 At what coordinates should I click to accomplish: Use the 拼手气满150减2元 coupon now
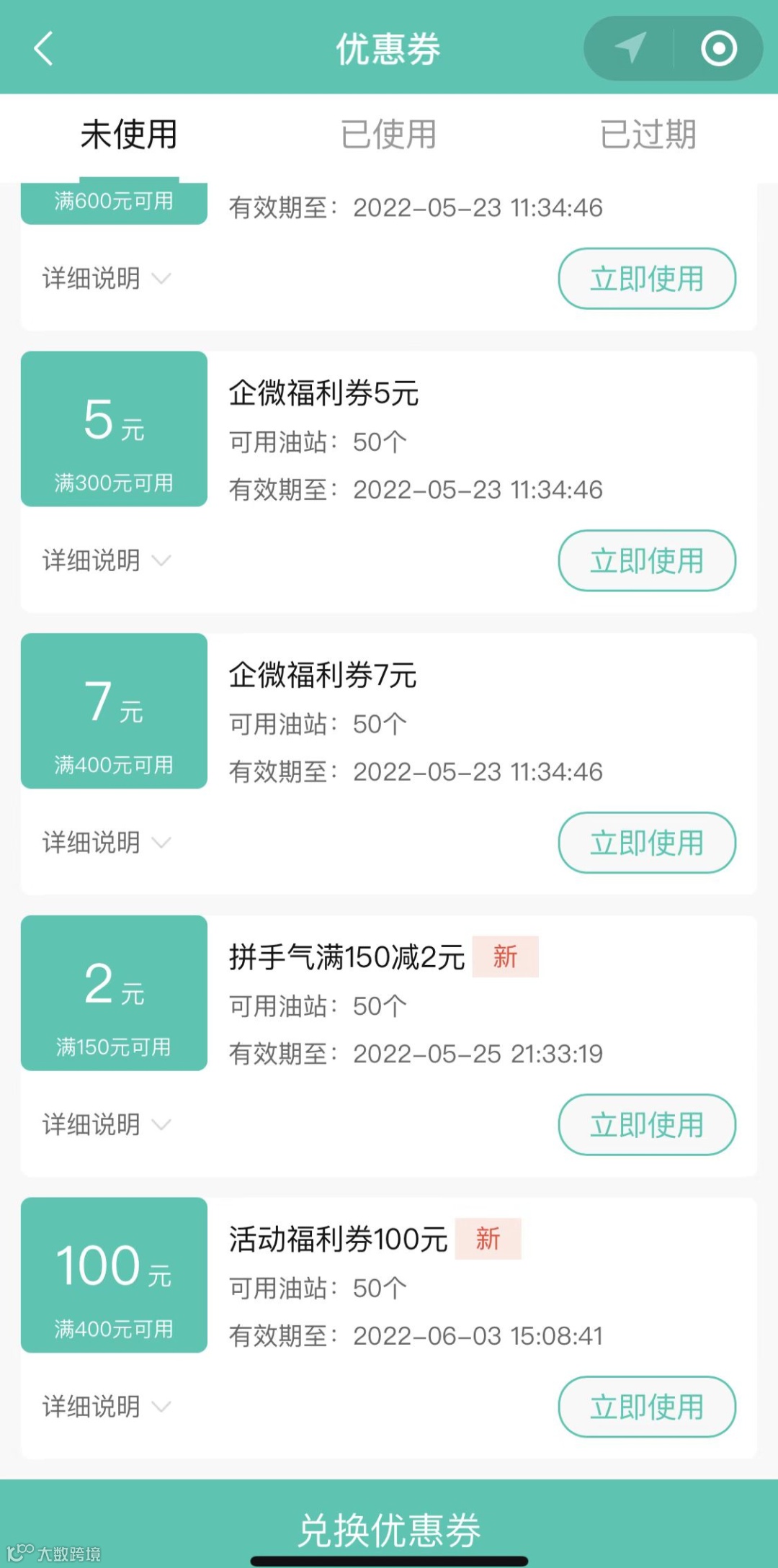click(x=646, y=1124)
